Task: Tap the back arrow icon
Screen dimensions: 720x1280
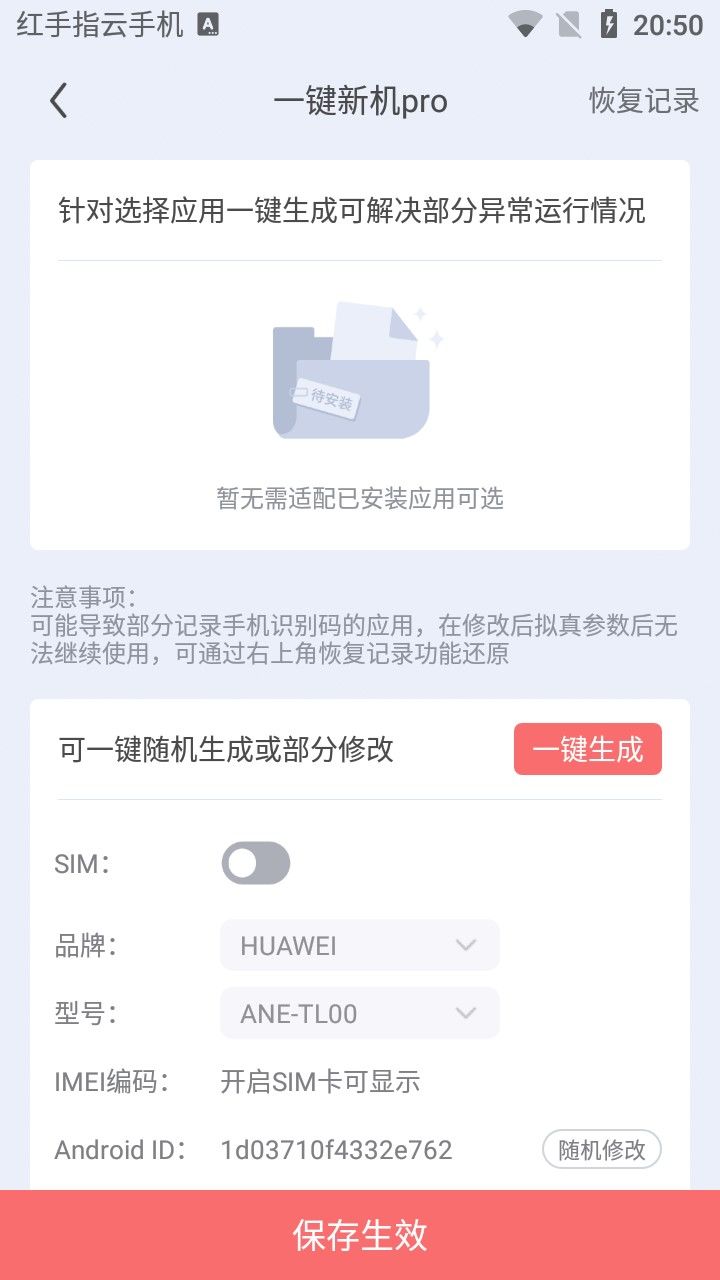Action: 57,100
